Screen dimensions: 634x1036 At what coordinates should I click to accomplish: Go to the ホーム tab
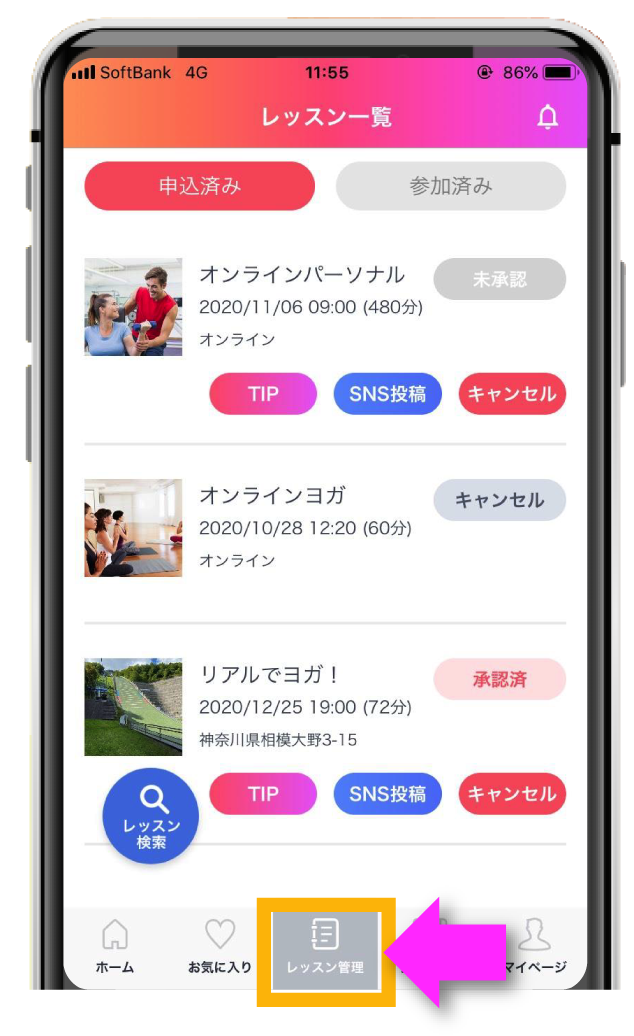tap(115, 947)
